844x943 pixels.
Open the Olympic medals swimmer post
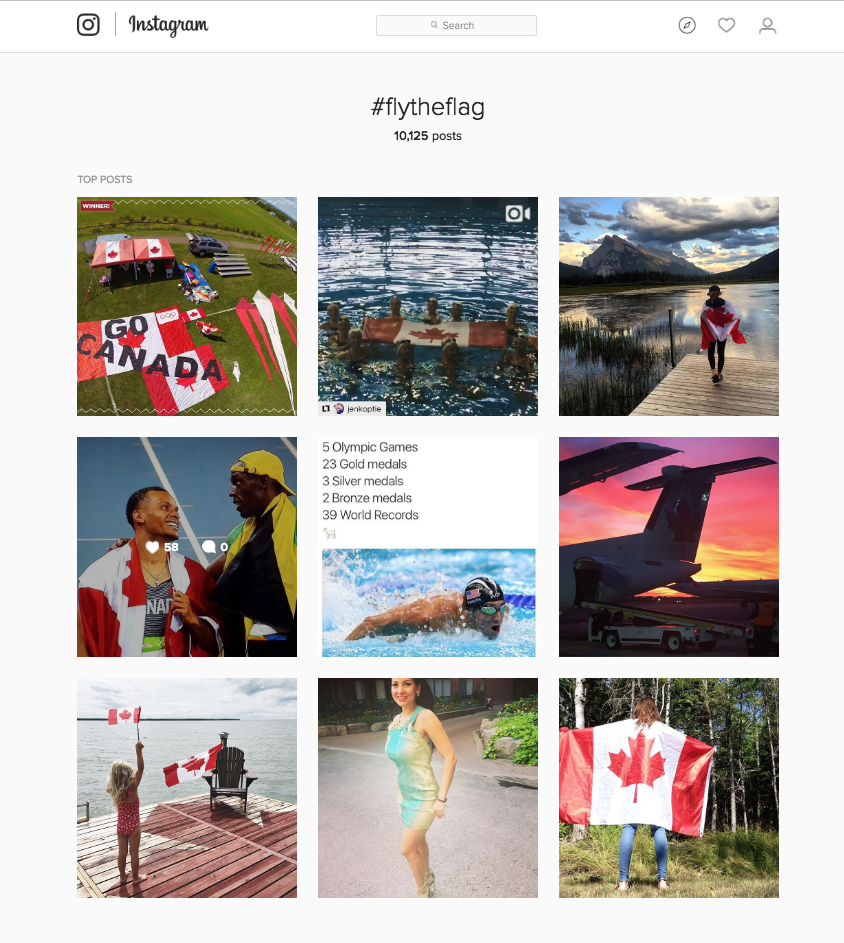[x=428, y=547]
